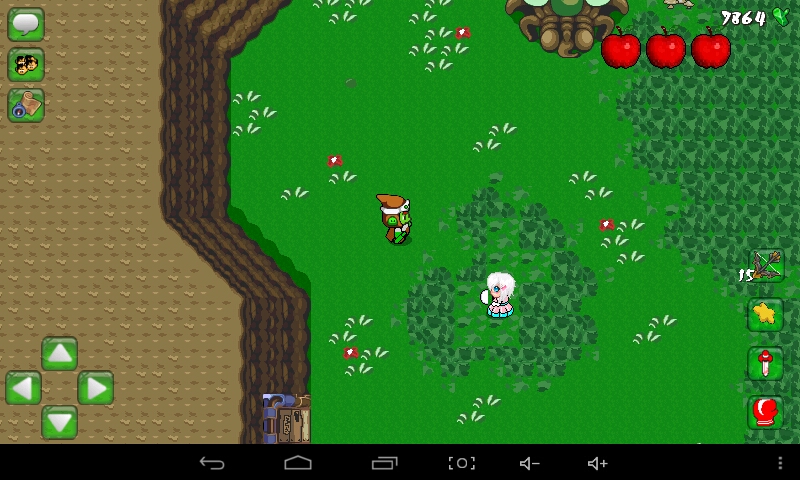Use the red mushroom item

[765, 363]
